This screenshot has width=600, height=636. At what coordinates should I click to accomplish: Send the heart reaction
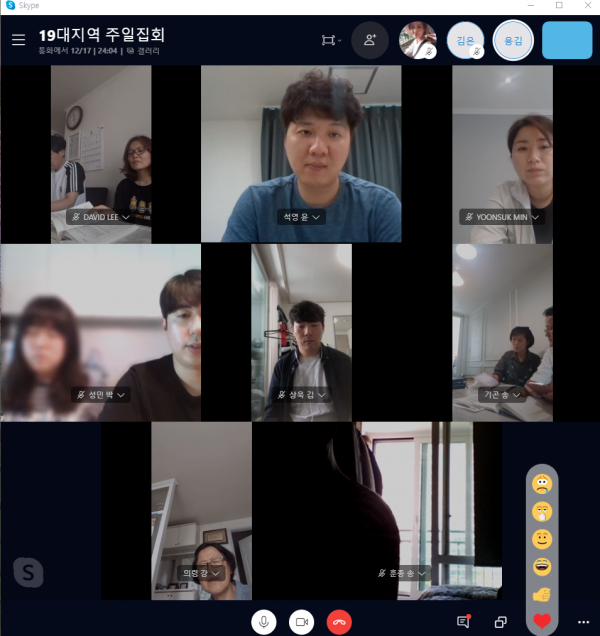[x=542, y=622]
